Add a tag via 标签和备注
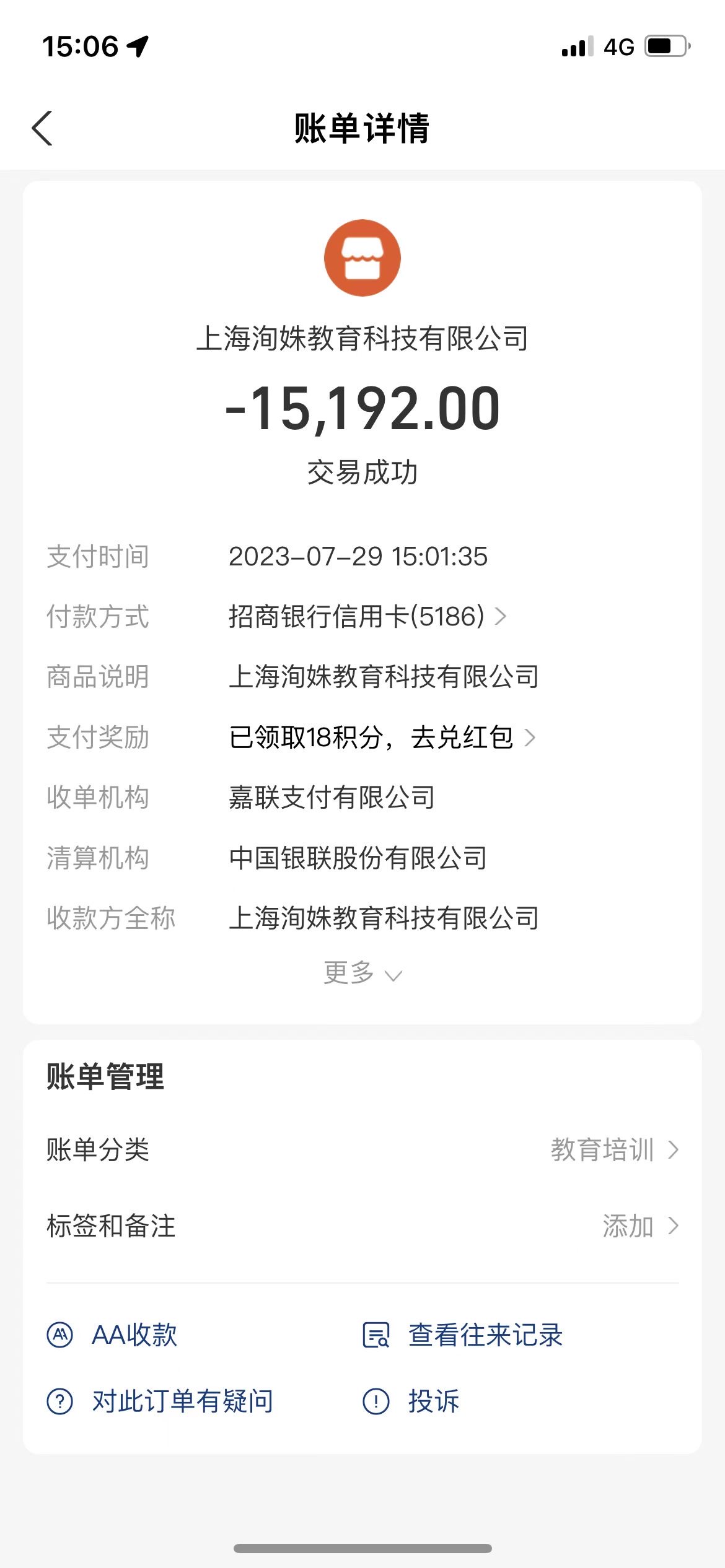Viewport: 725px width, 1568px height. click(362, 1226)
